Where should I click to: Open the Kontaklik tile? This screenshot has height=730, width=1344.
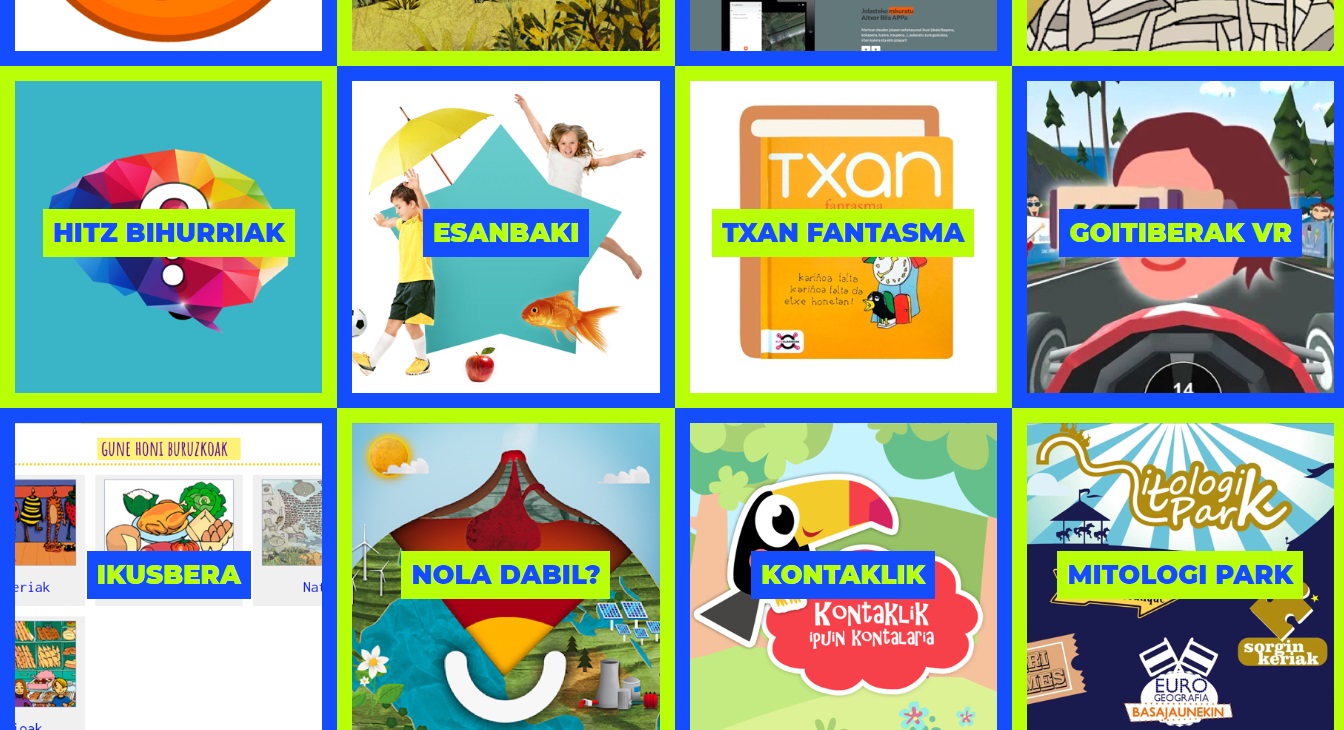coord(842,575)
